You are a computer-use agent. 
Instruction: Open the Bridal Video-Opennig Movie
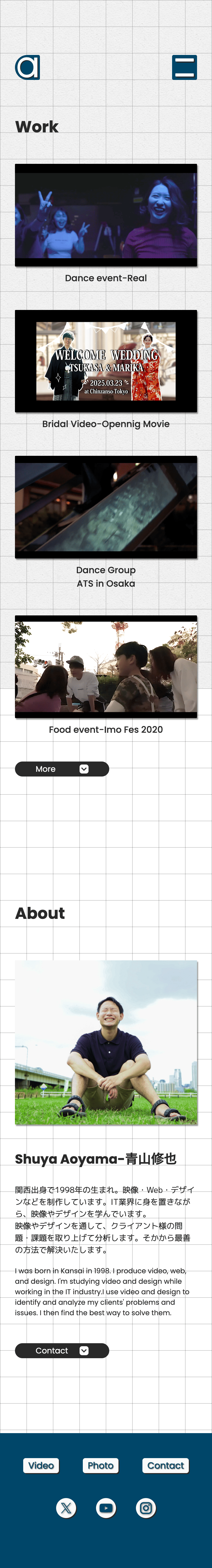point(106,361)
